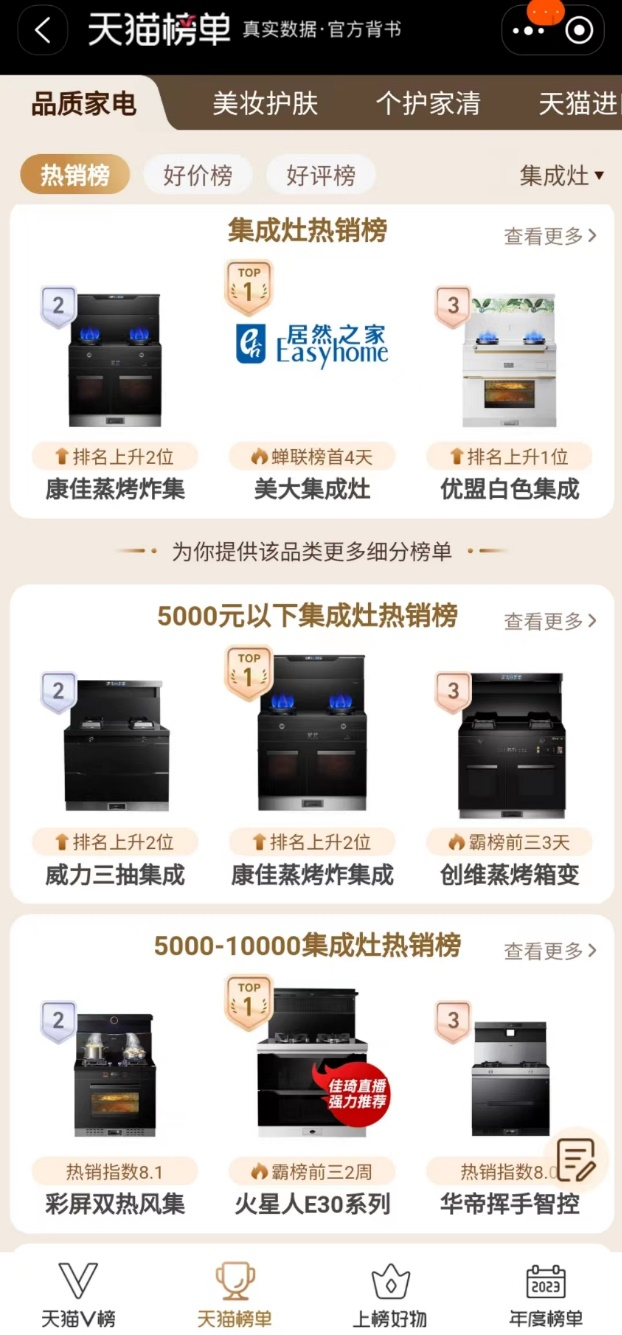622x1335 pixels.
Task: Go to the 上榜好物 tab
Action: (390, 1293)
